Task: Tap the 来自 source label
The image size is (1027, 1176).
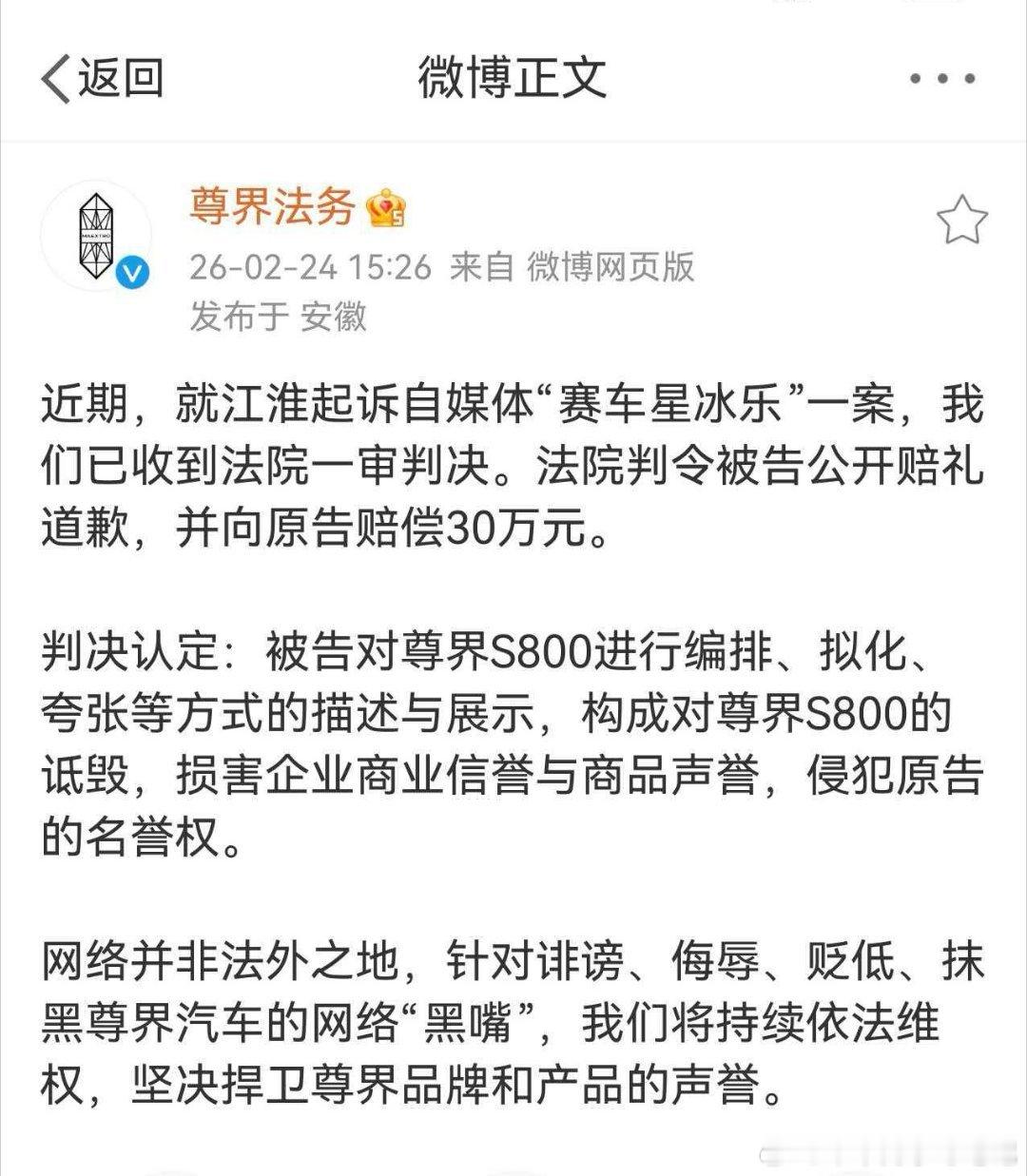Action: click(x=482, y=269)
